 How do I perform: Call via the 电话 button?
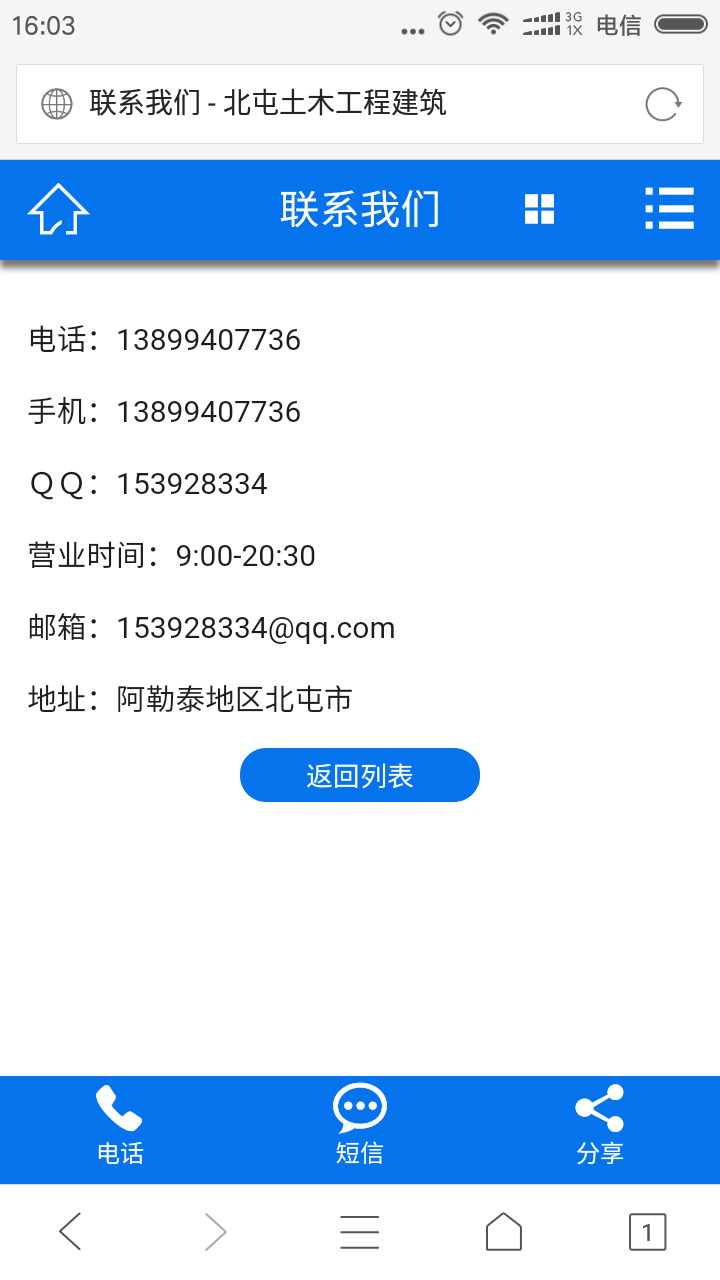[120, 1127]
